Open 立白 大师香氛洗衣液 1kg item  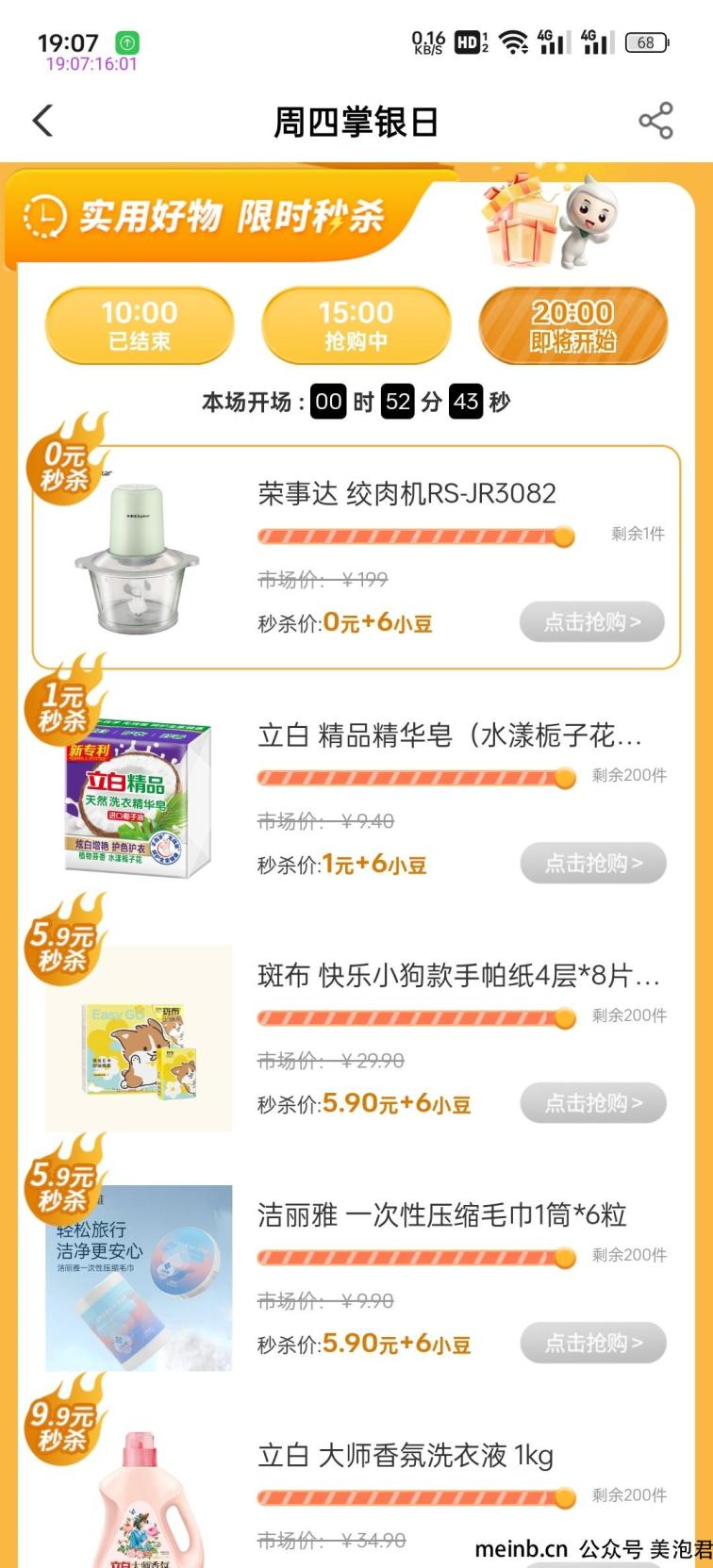(406, 1456)
